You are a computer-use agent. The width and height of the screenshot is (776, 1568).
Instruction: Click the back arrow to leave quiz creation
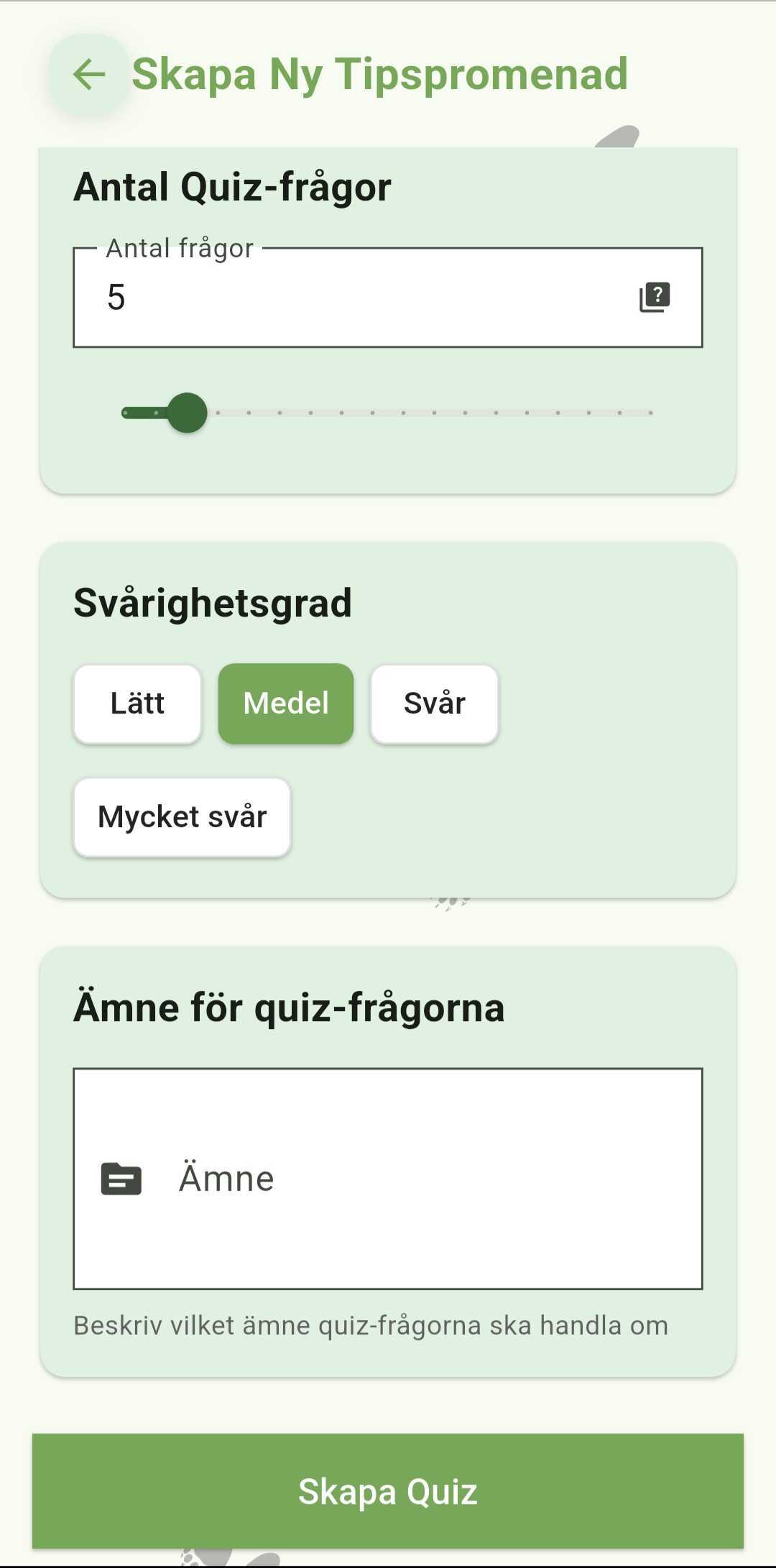point(89,73)
